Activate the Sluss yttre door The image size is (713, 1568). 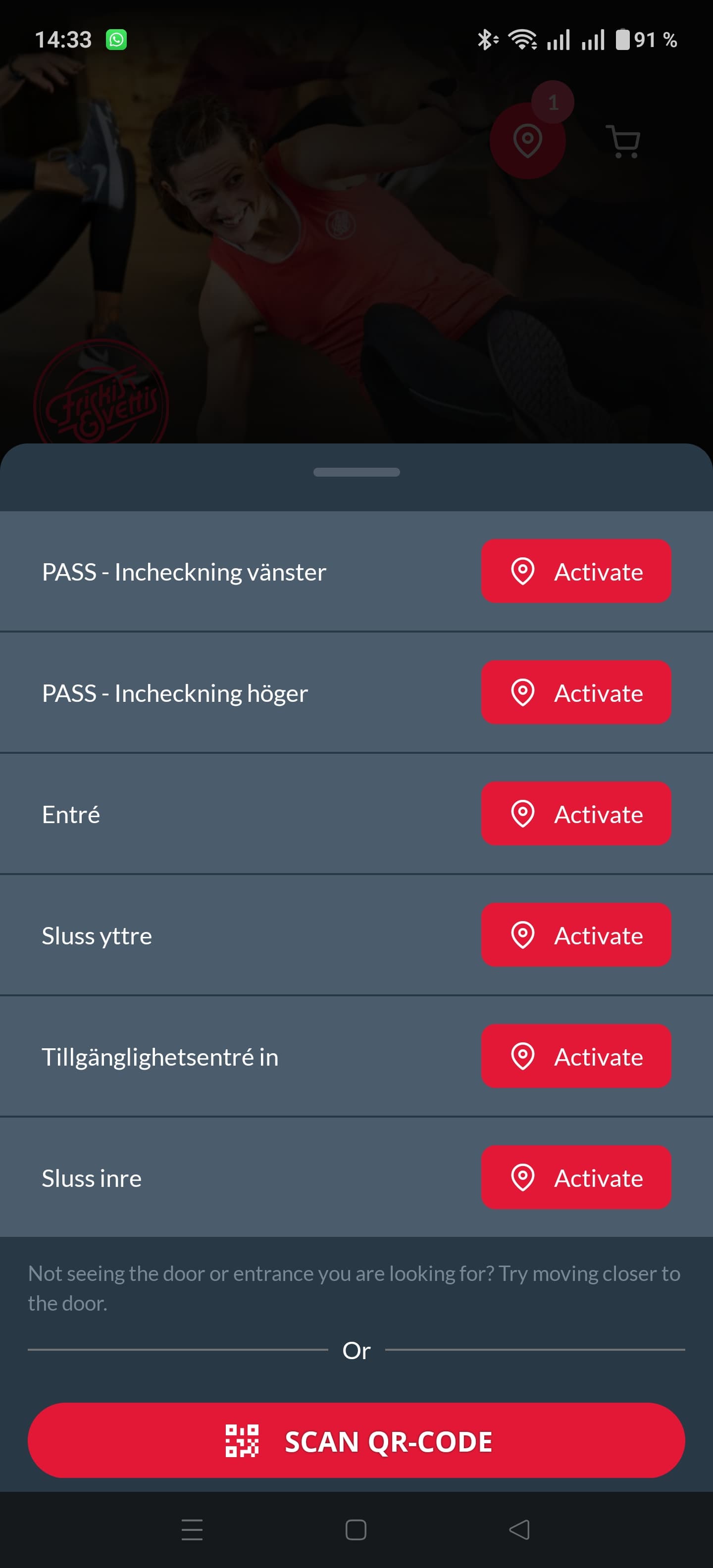575,935
